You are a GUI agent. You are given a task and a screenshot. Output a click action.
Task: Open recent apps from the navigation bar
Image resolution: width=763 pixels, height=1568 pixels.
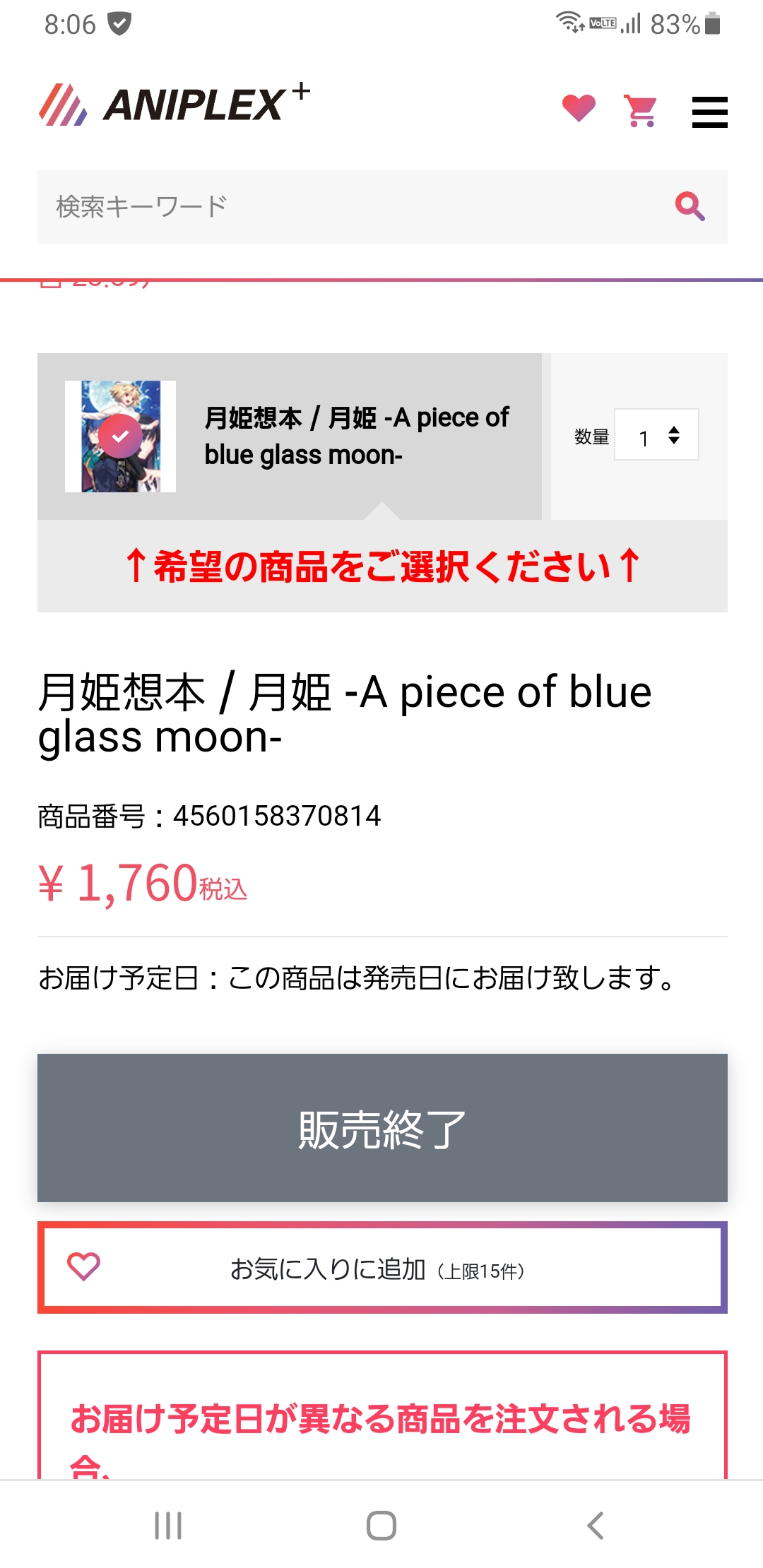point(168,1525)
